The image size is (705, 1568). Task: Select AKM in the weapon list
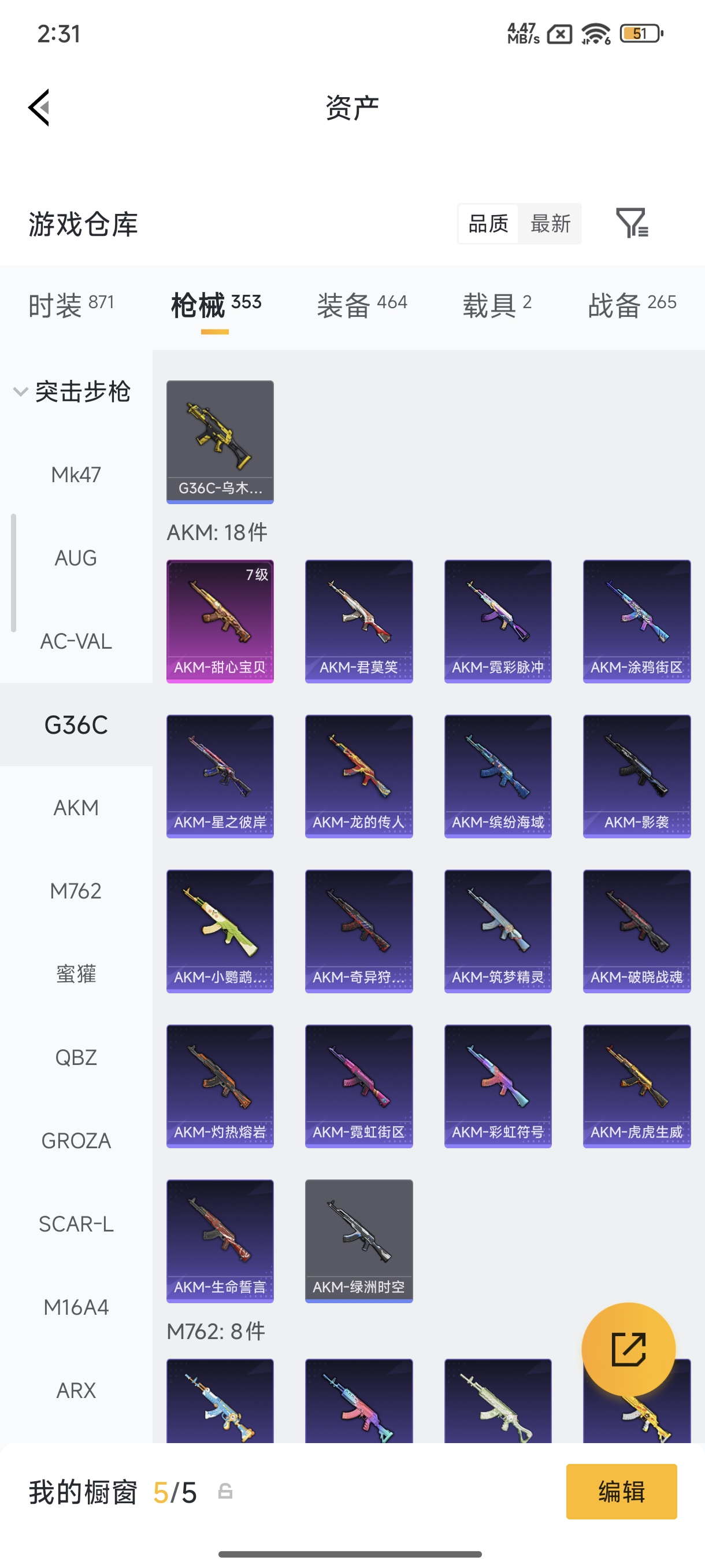point(76,808)
